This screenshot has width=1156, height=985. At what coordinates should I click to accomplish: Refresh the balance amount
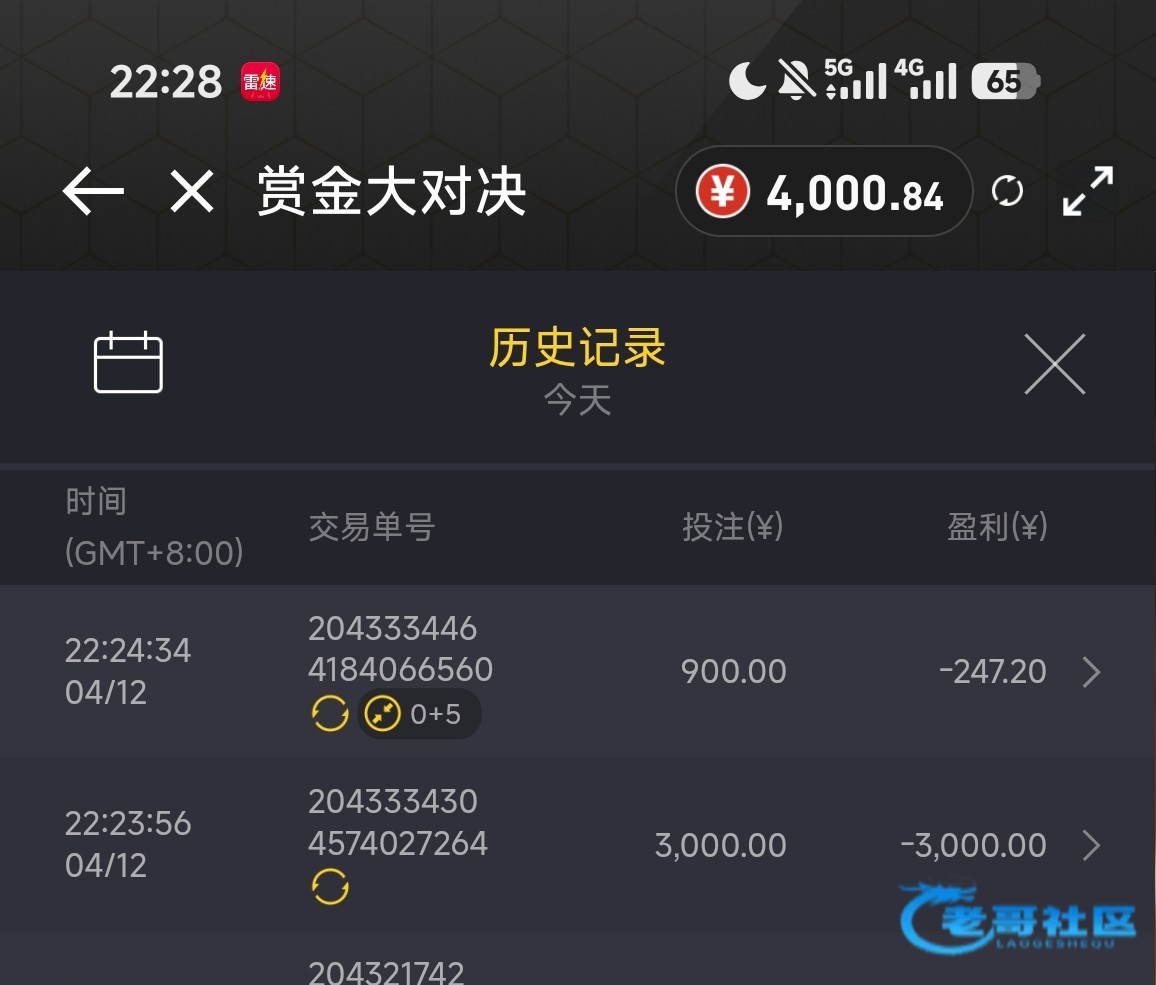click(x=1007, y=192)
